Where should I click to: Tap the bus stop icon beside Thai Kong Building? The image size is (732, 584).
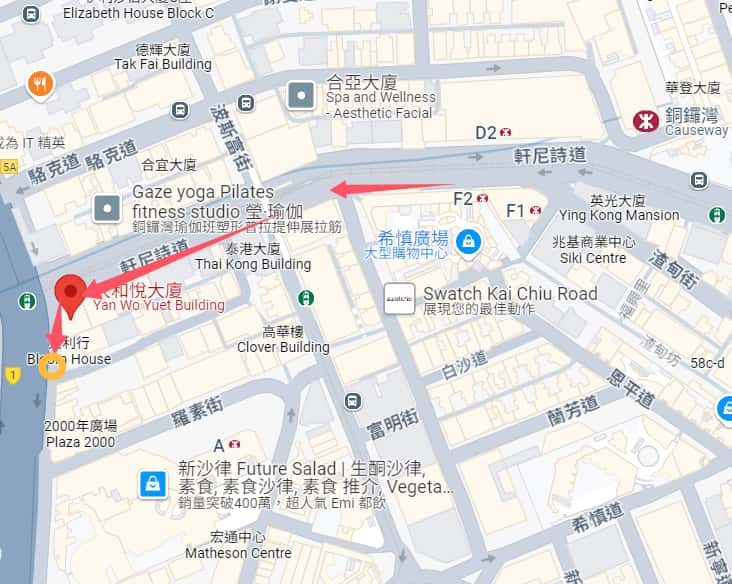coord(306,297)
